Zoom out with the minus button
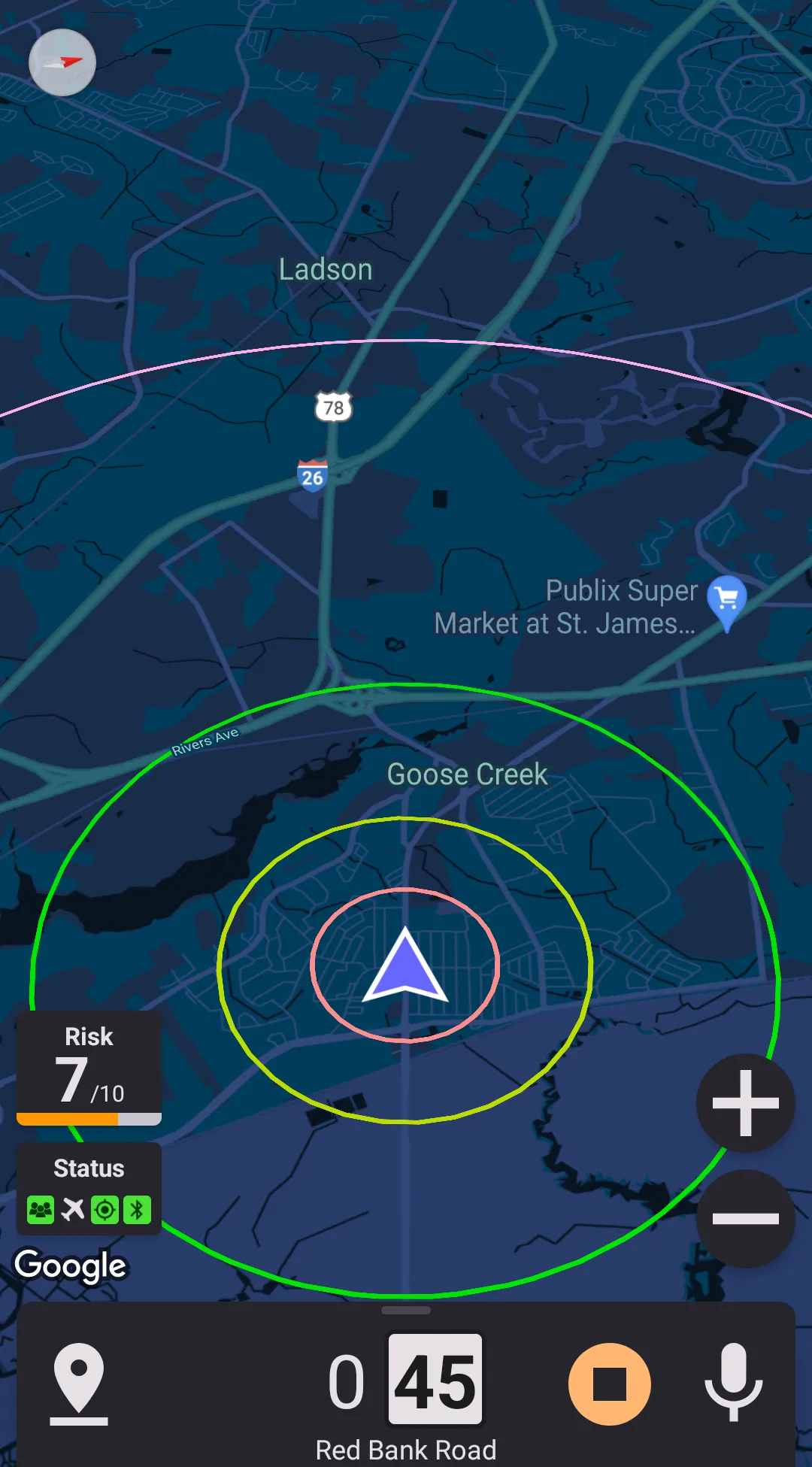 coord(745,1219)
